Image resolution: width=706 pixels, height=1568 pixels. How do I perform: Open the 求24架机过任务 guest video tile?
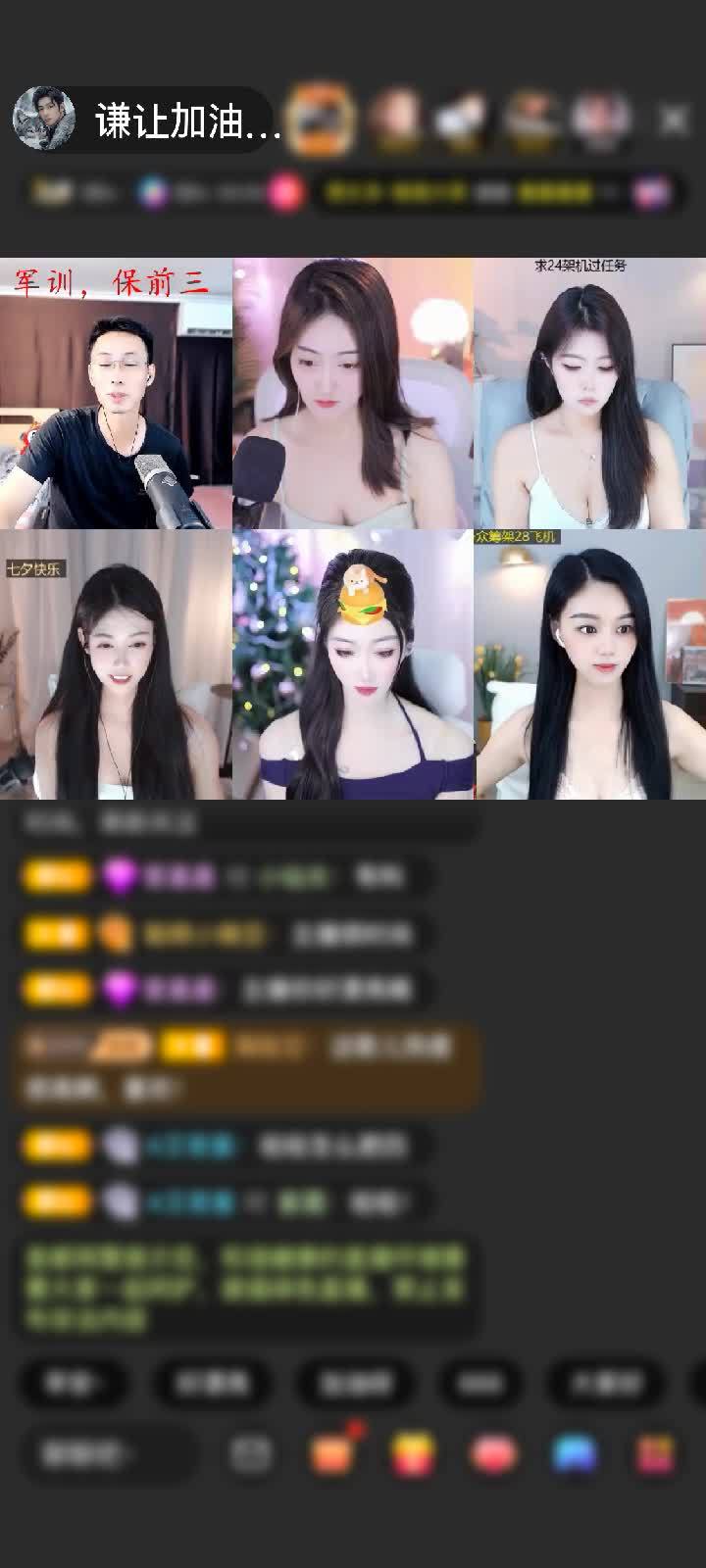[x=589, y=394]
